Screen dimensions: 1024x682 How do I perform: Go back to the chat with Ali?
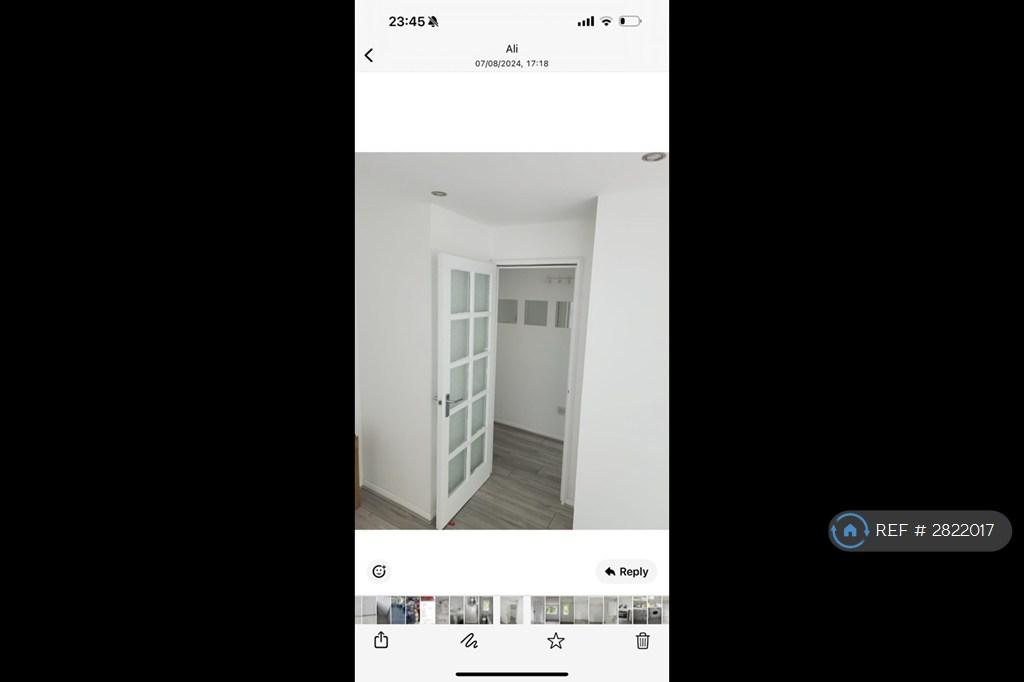(369, 56)
